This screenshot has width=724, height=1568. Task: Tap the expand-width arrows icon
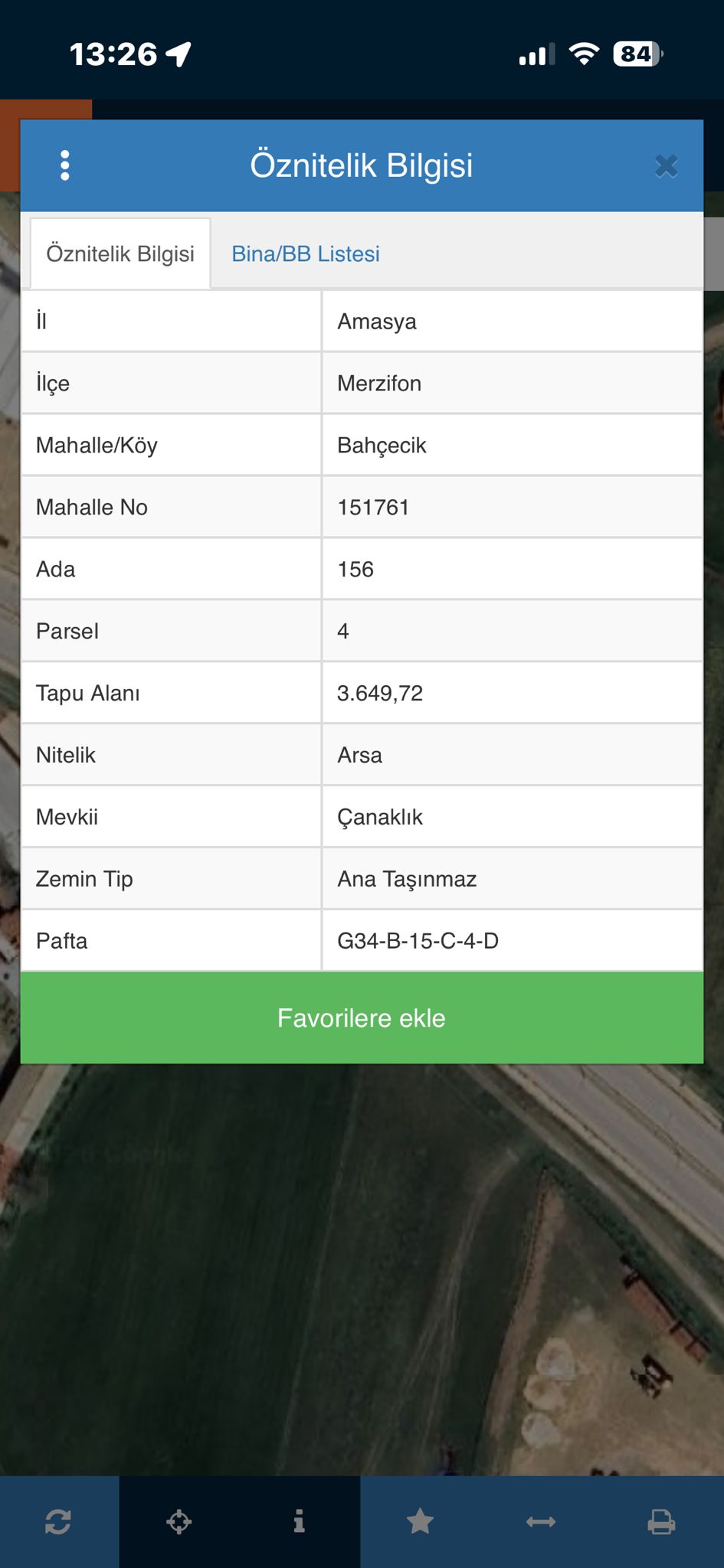coord(541,1522)
